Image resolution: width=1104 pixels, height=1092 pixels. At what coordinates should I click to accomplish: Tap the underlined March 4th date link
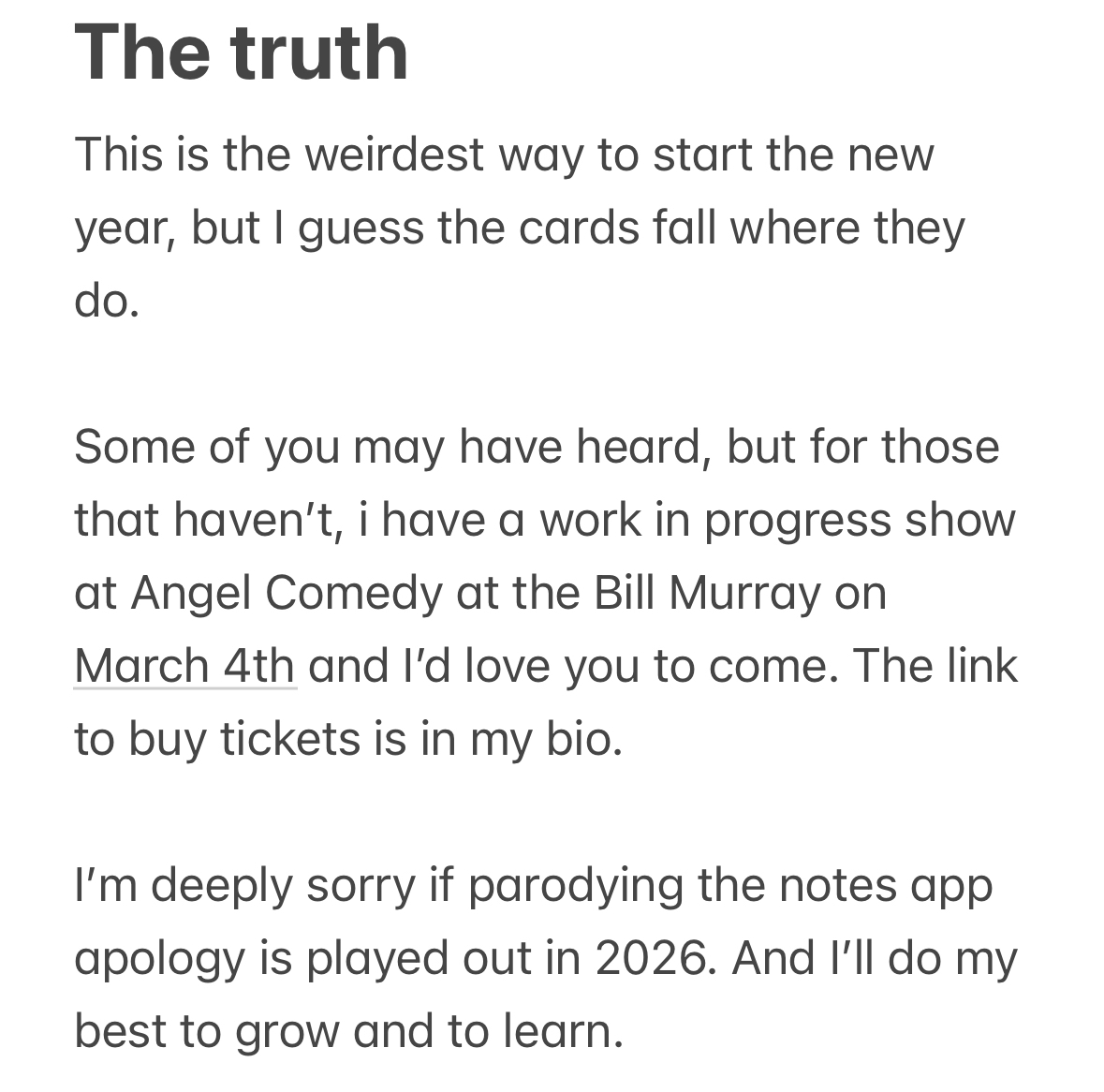click(184, 666)
